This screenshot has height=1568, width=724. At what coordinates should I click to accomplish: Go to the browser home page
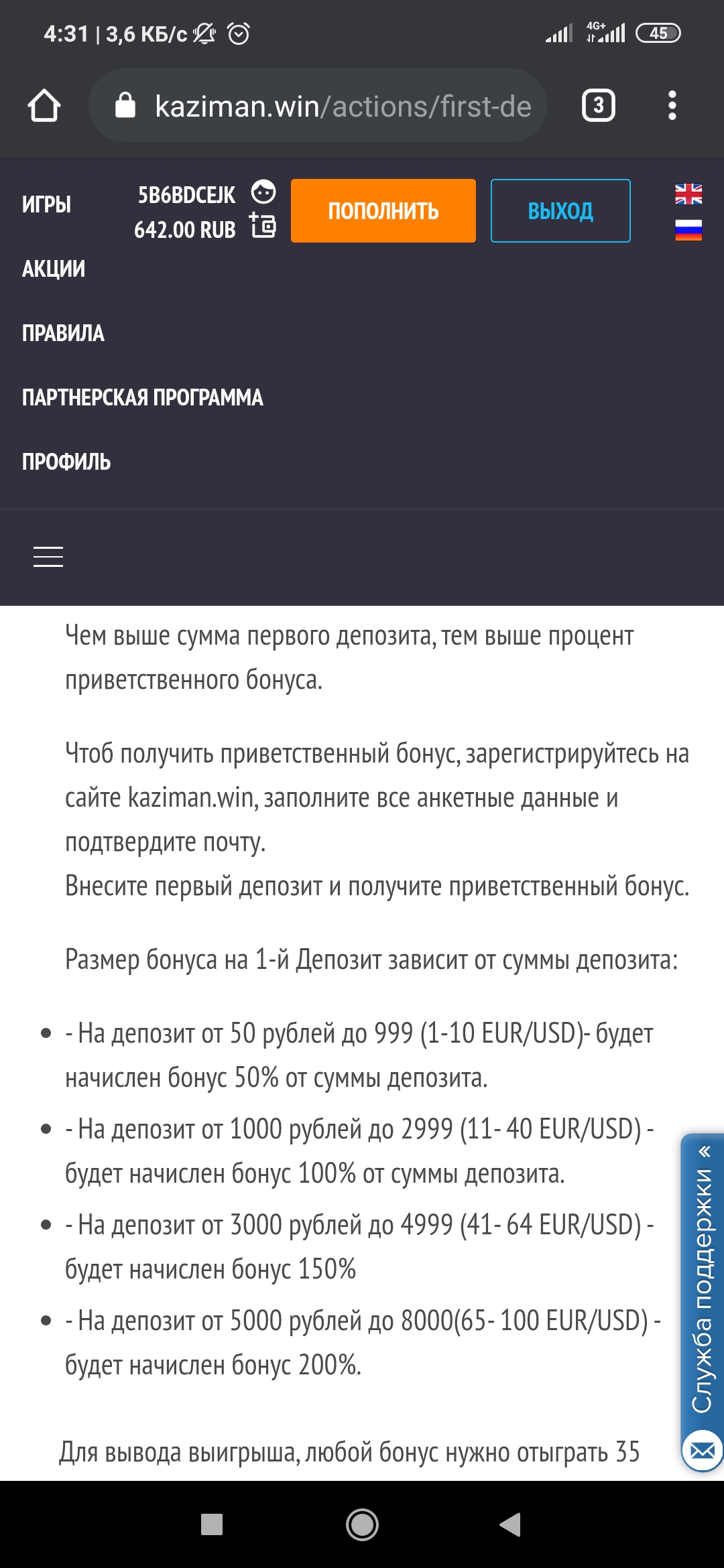44,106
